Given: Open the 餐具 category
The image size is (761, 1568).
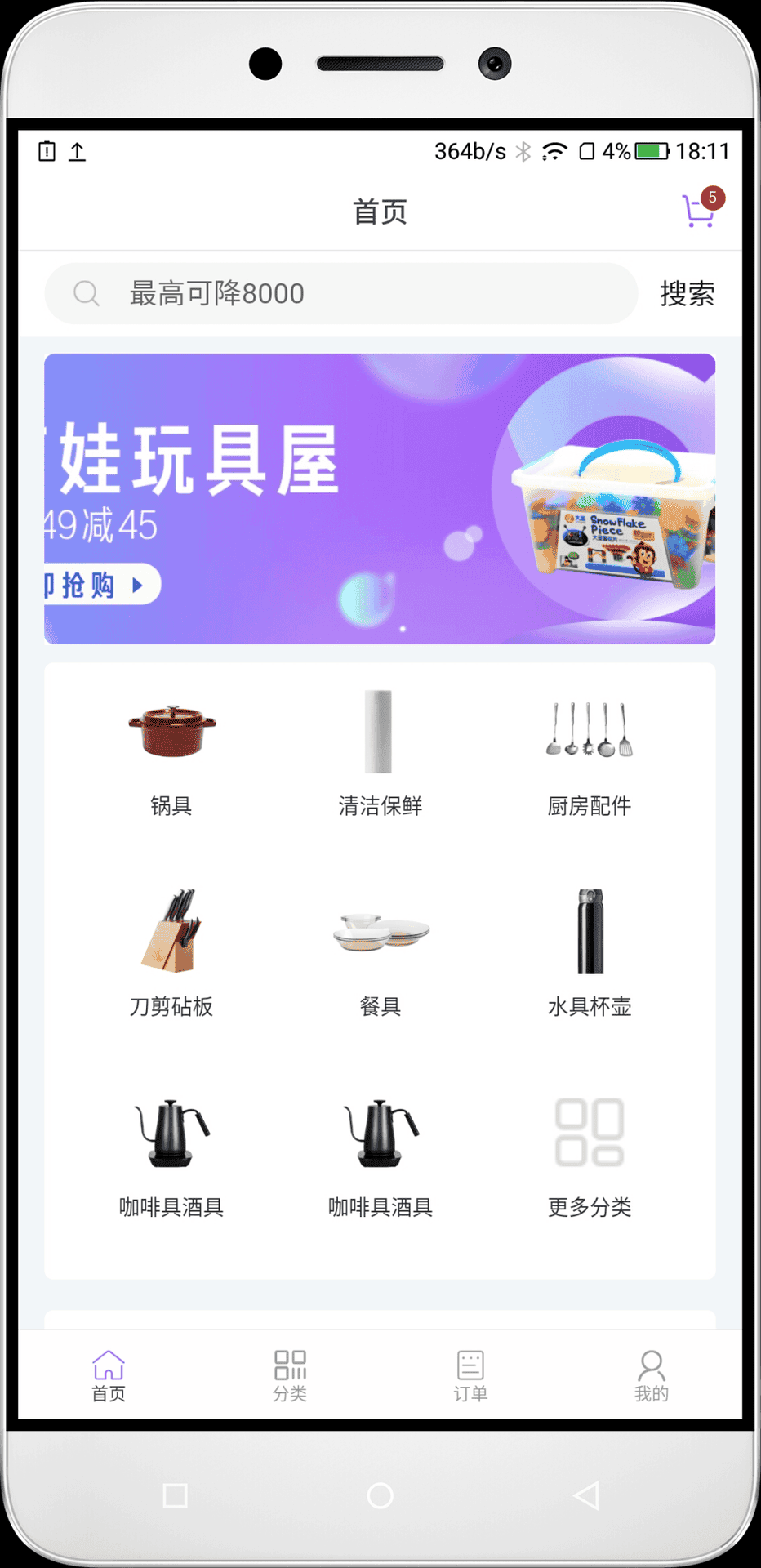Looking at the screenshot, I should coord(380,953).
